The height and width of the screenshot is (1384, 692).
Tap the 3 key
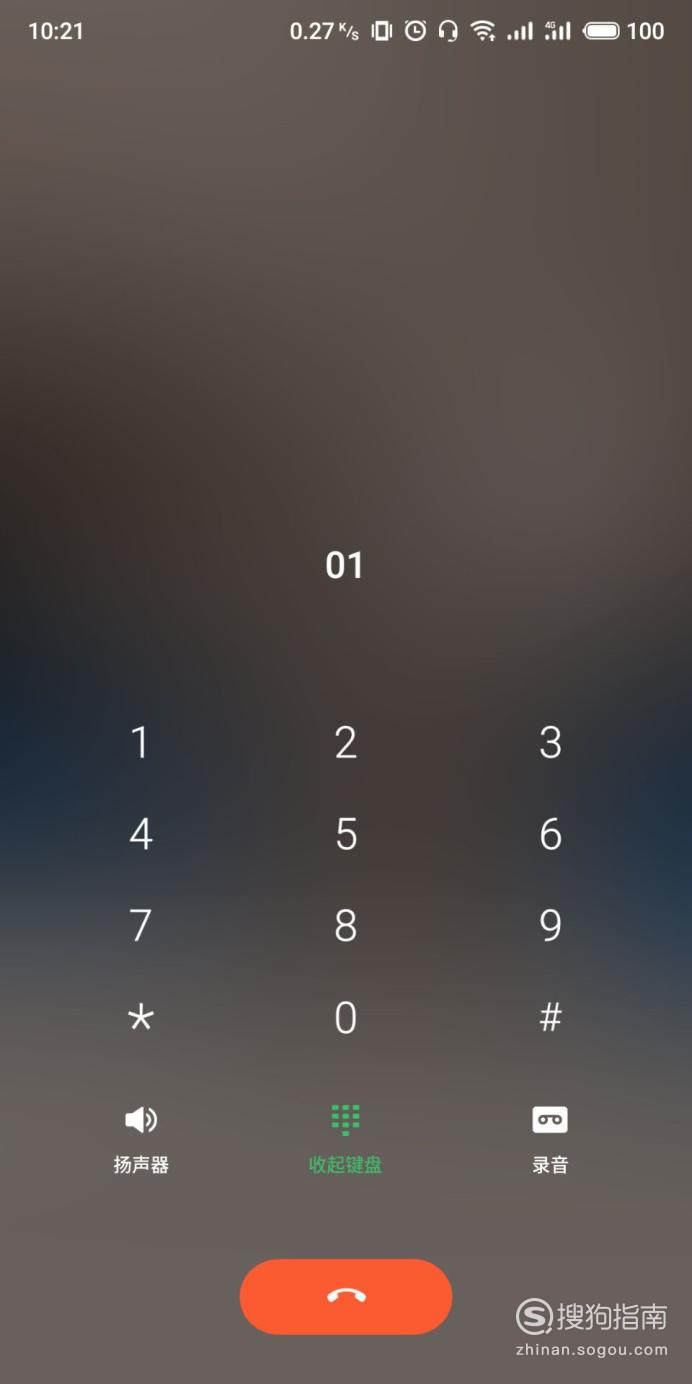[x=551, y=743]
